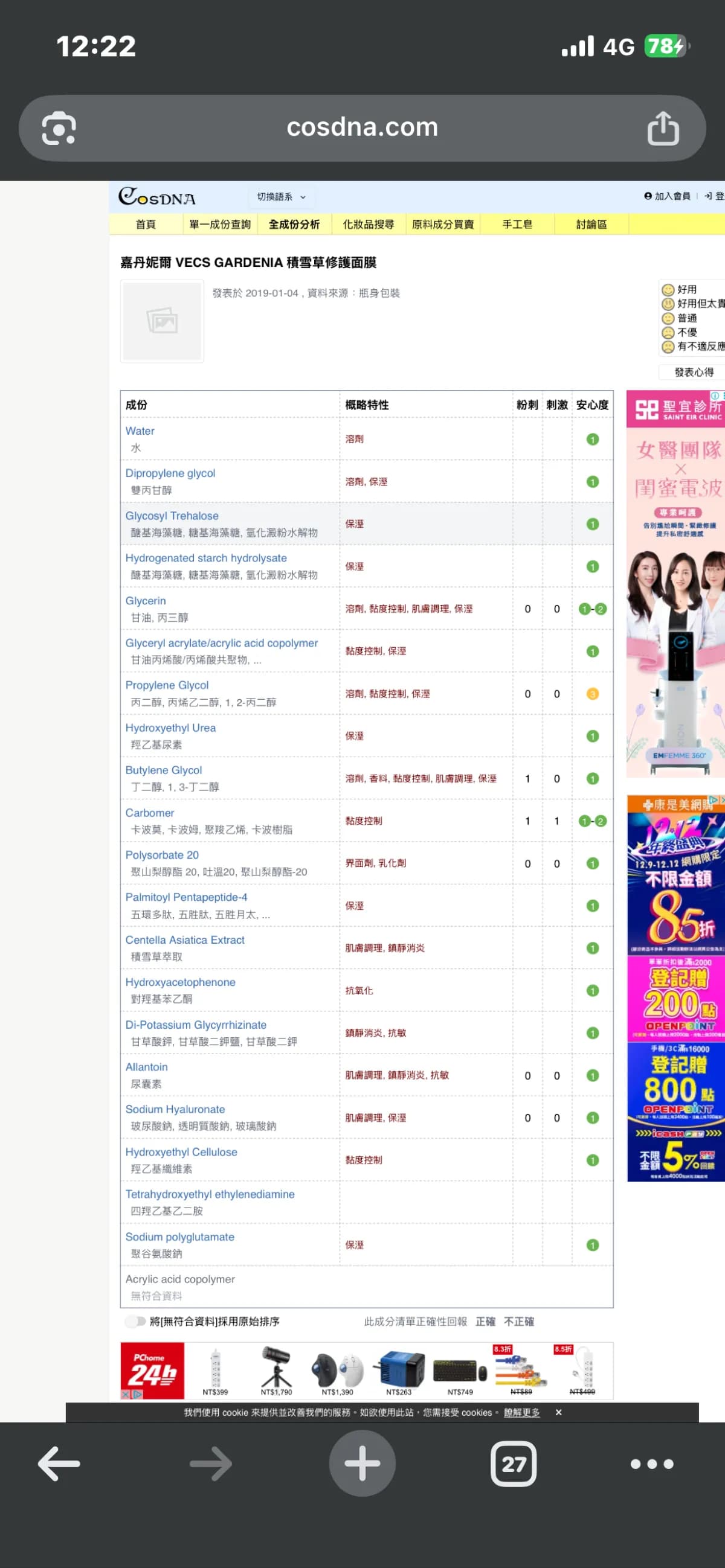
Task: Open a new browser tab
Action: tap(362, 1464)
